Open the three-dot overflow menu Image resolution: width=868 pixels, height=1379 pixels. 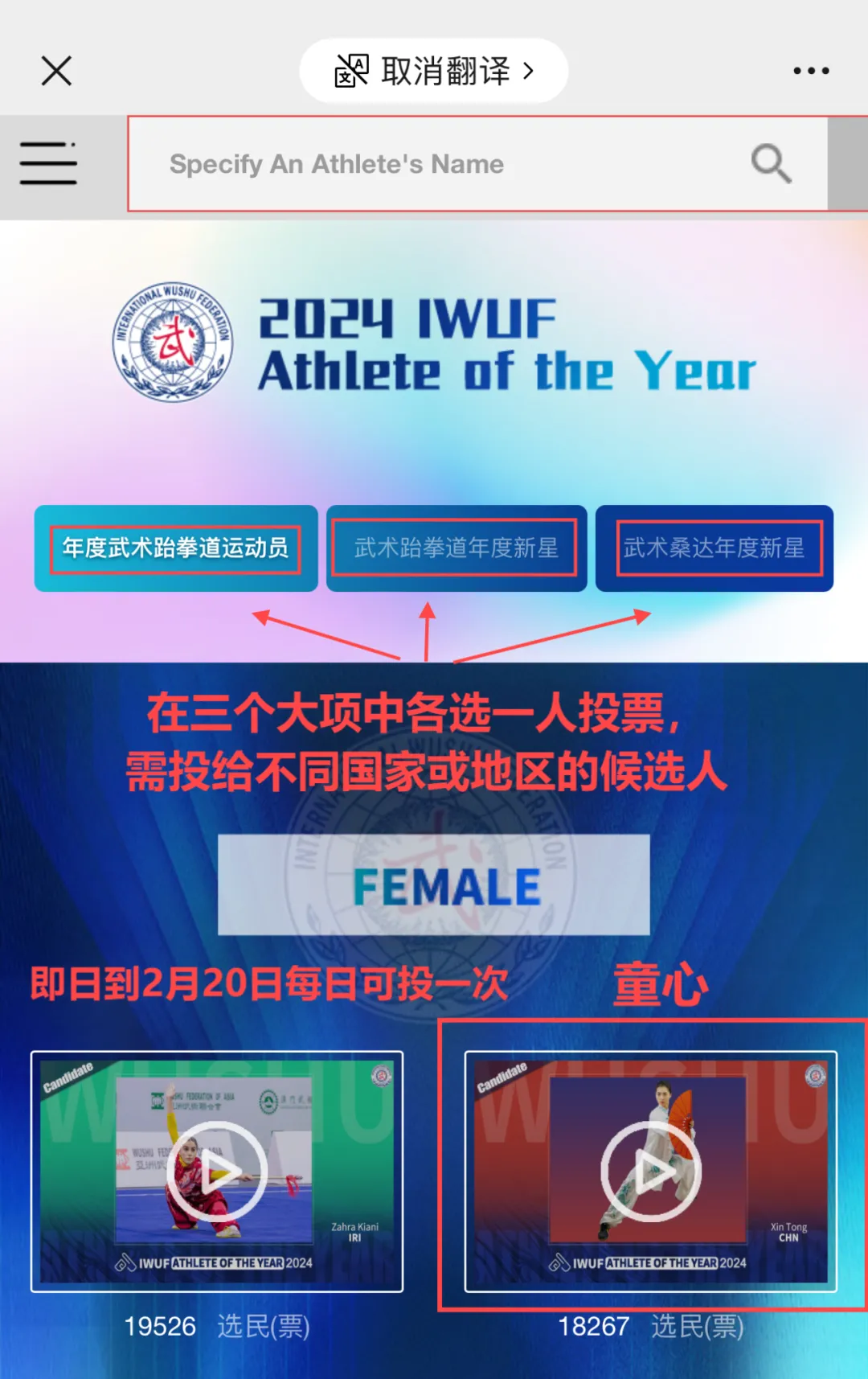pyautogui.click(x=811, y=71)
